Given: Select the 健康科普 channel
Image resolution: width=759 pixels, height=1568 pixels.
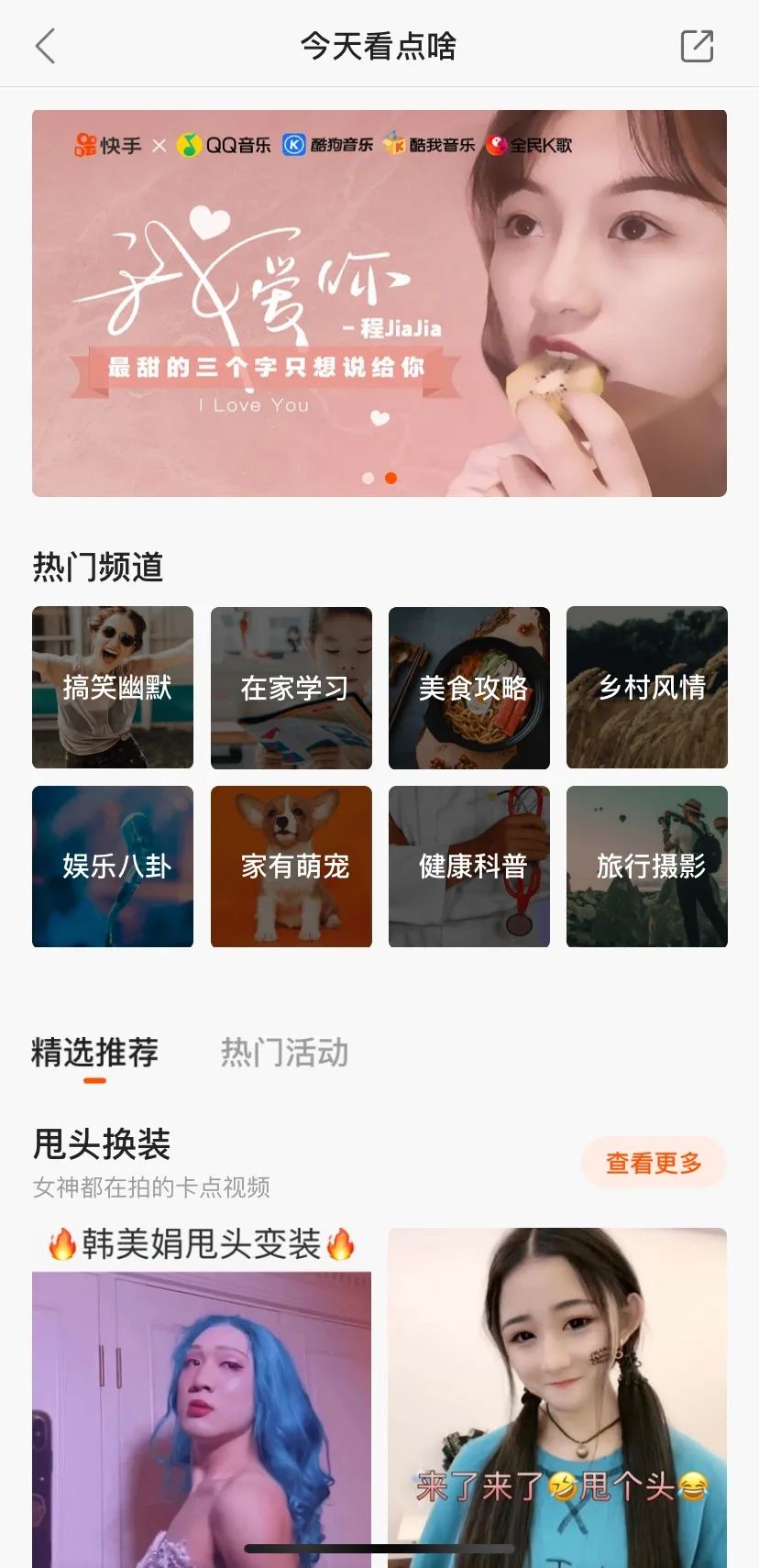Looking at the screenshot, I should tap(469, 867).
